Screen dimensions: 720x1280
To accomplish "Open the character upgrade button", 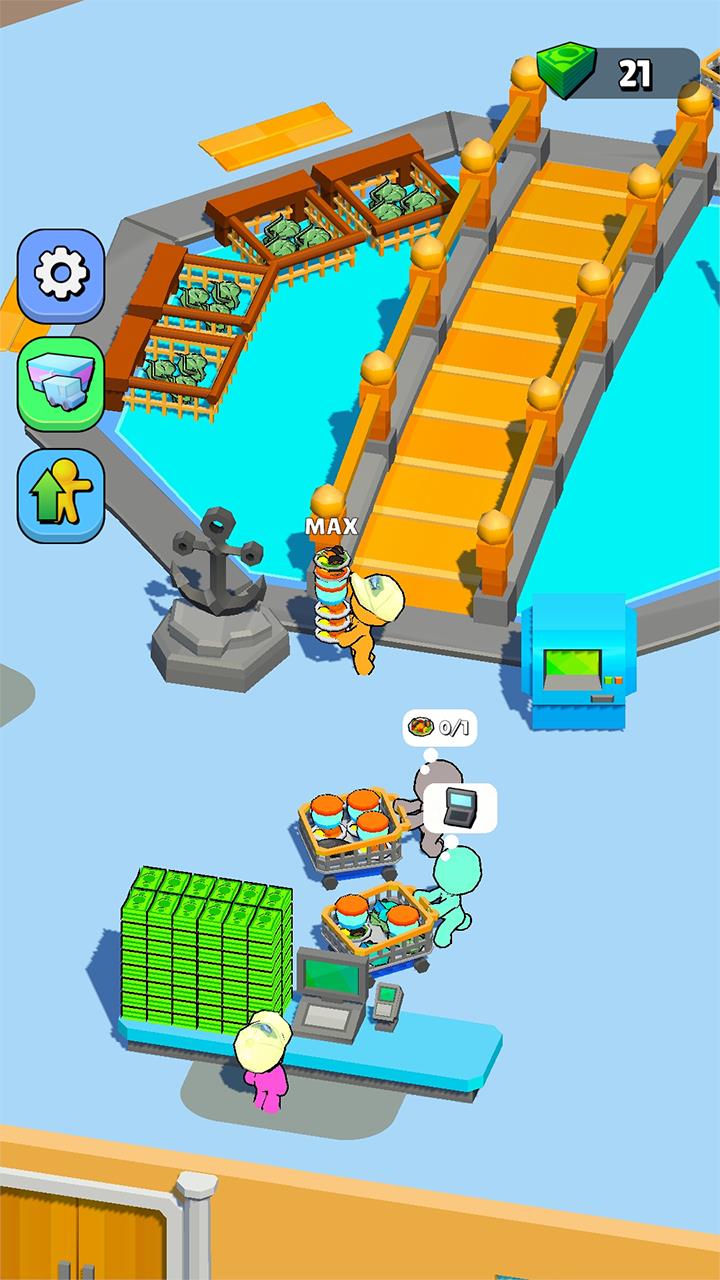I will coord(61,495).
